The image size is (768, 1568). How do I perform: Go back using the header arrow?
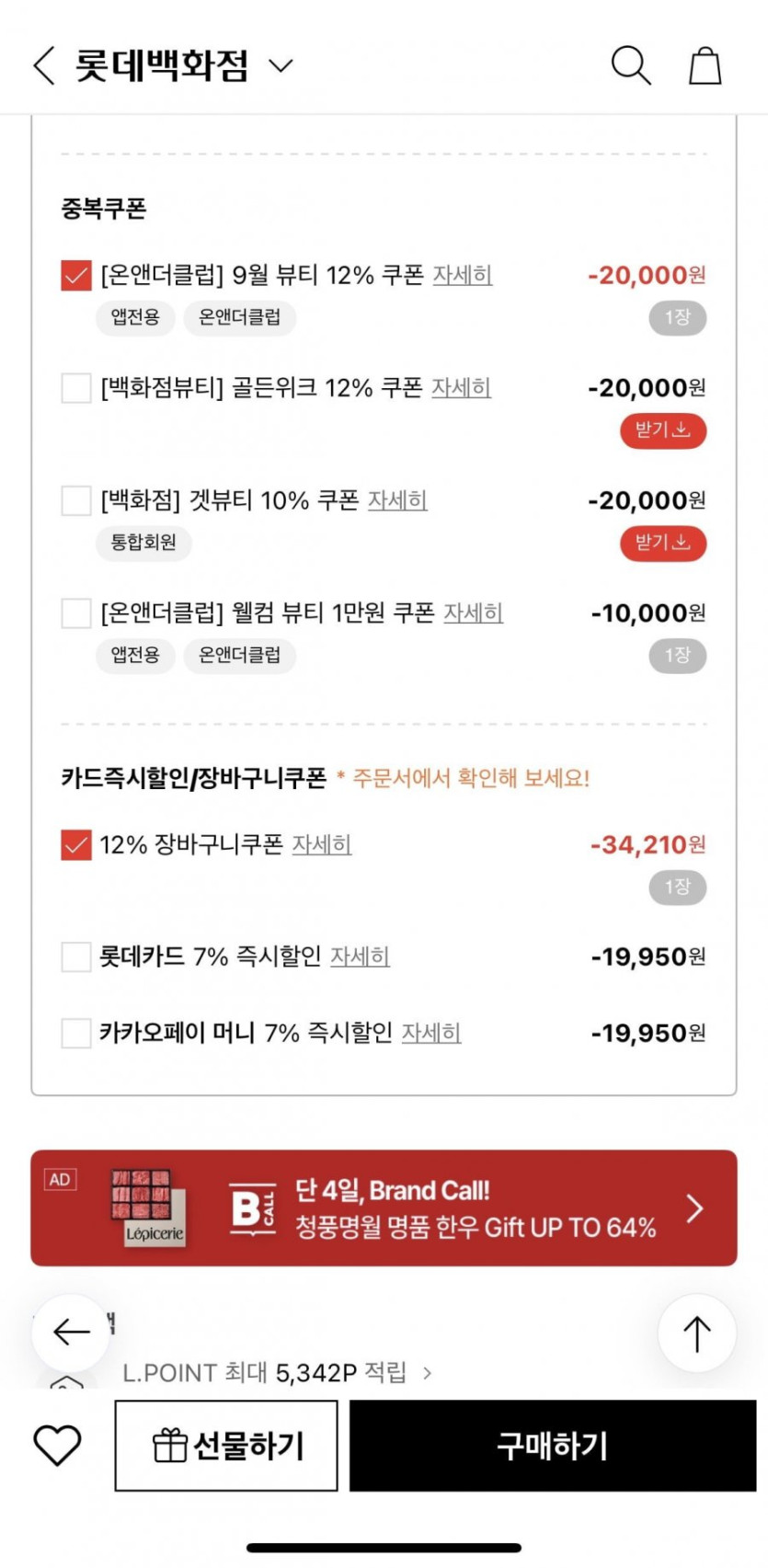pyautogui.click(x=44, y=66)
